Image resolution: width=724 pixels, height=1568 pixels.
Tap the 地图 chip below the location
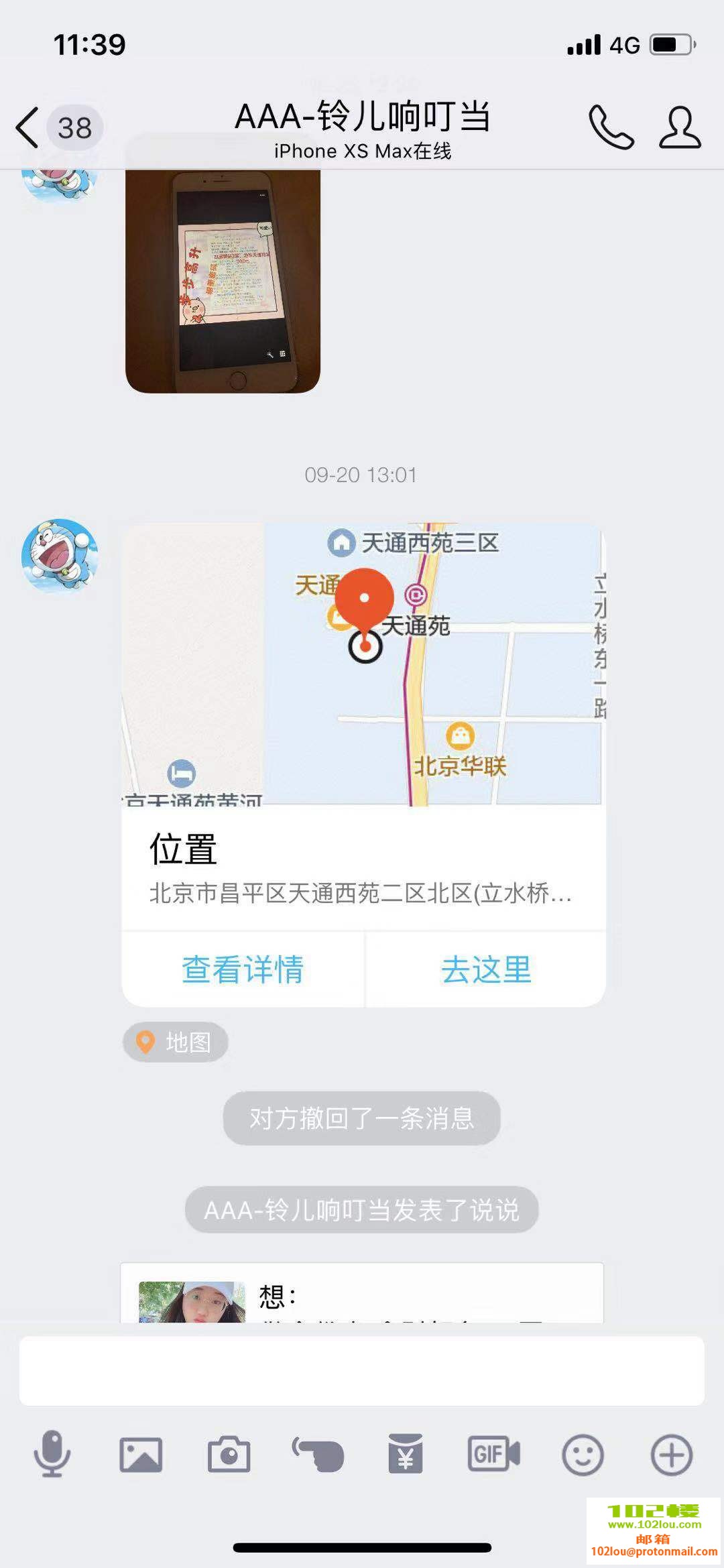pos(176,1042)
